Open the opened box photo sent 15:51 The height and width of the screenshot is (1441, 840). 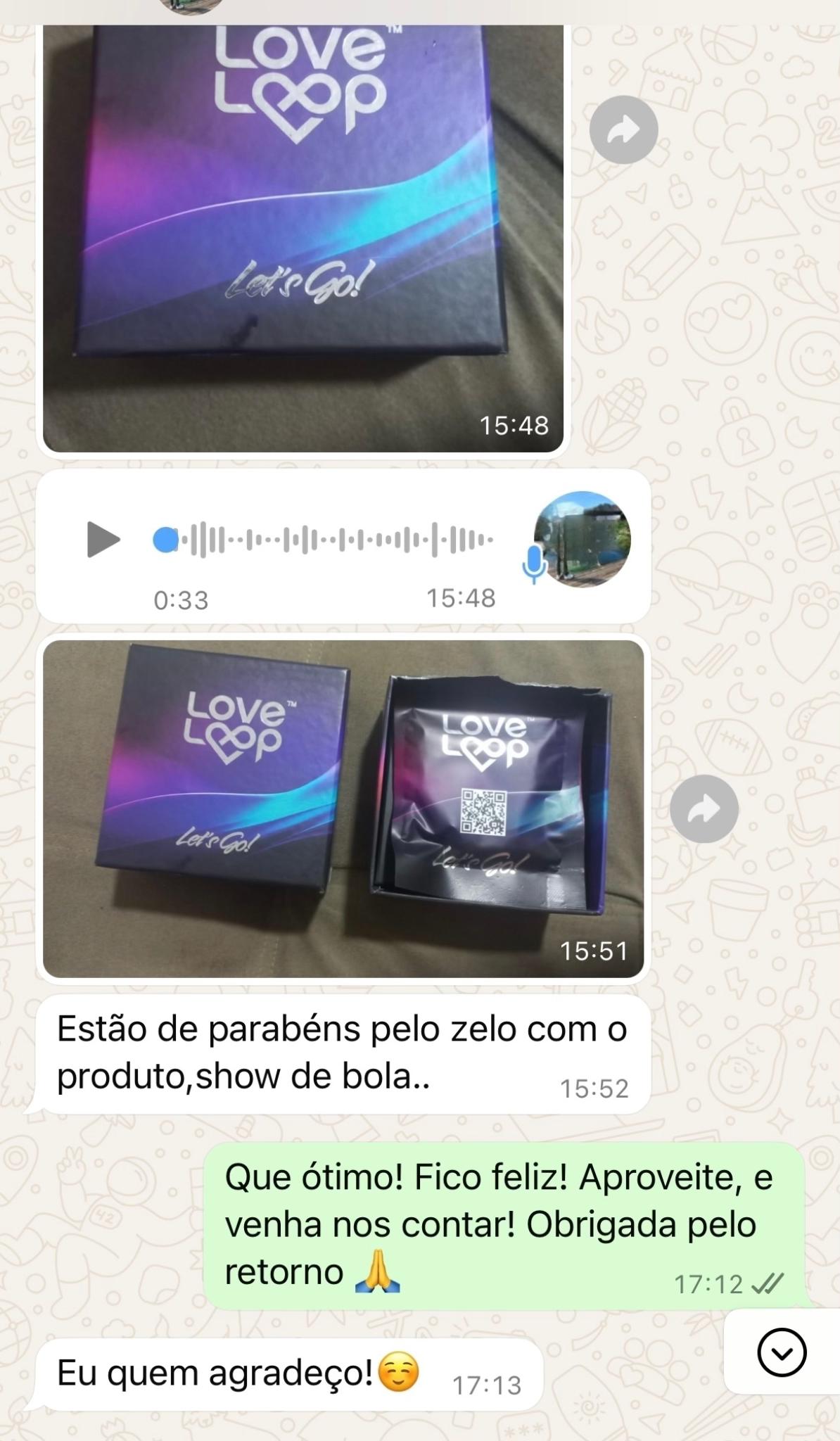coord(343,809)
